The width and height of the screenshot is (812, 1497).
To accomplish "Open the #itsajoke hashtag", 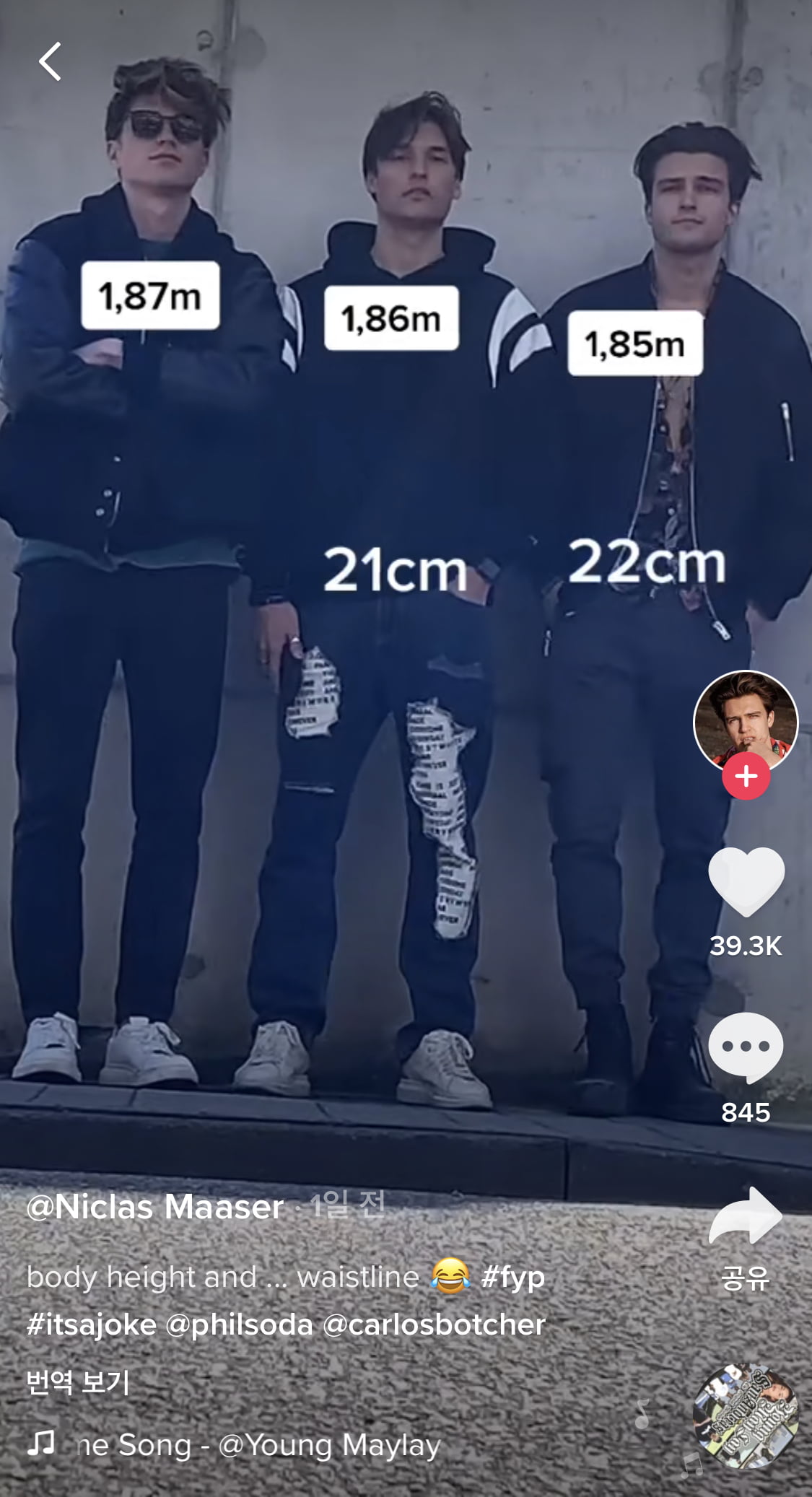I will coord(92,1324).
